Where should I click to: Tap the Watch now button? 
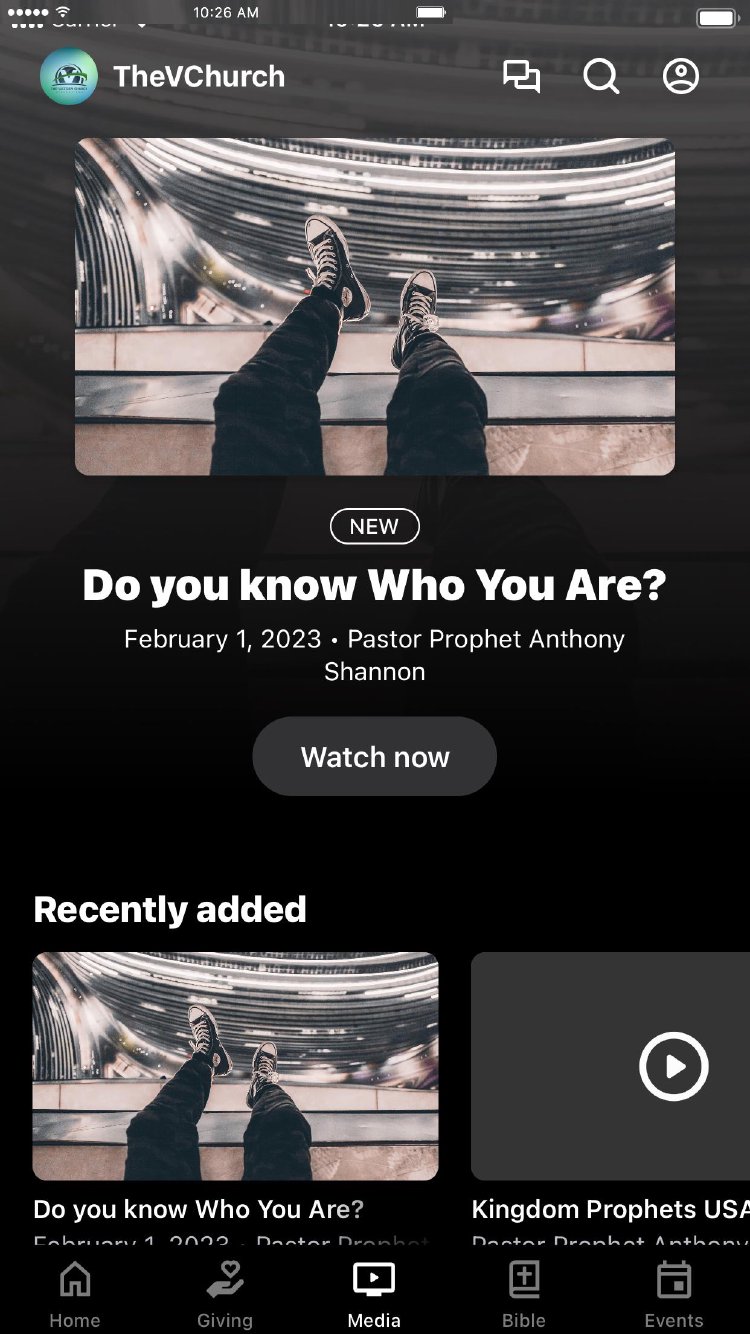coord(374,757)
